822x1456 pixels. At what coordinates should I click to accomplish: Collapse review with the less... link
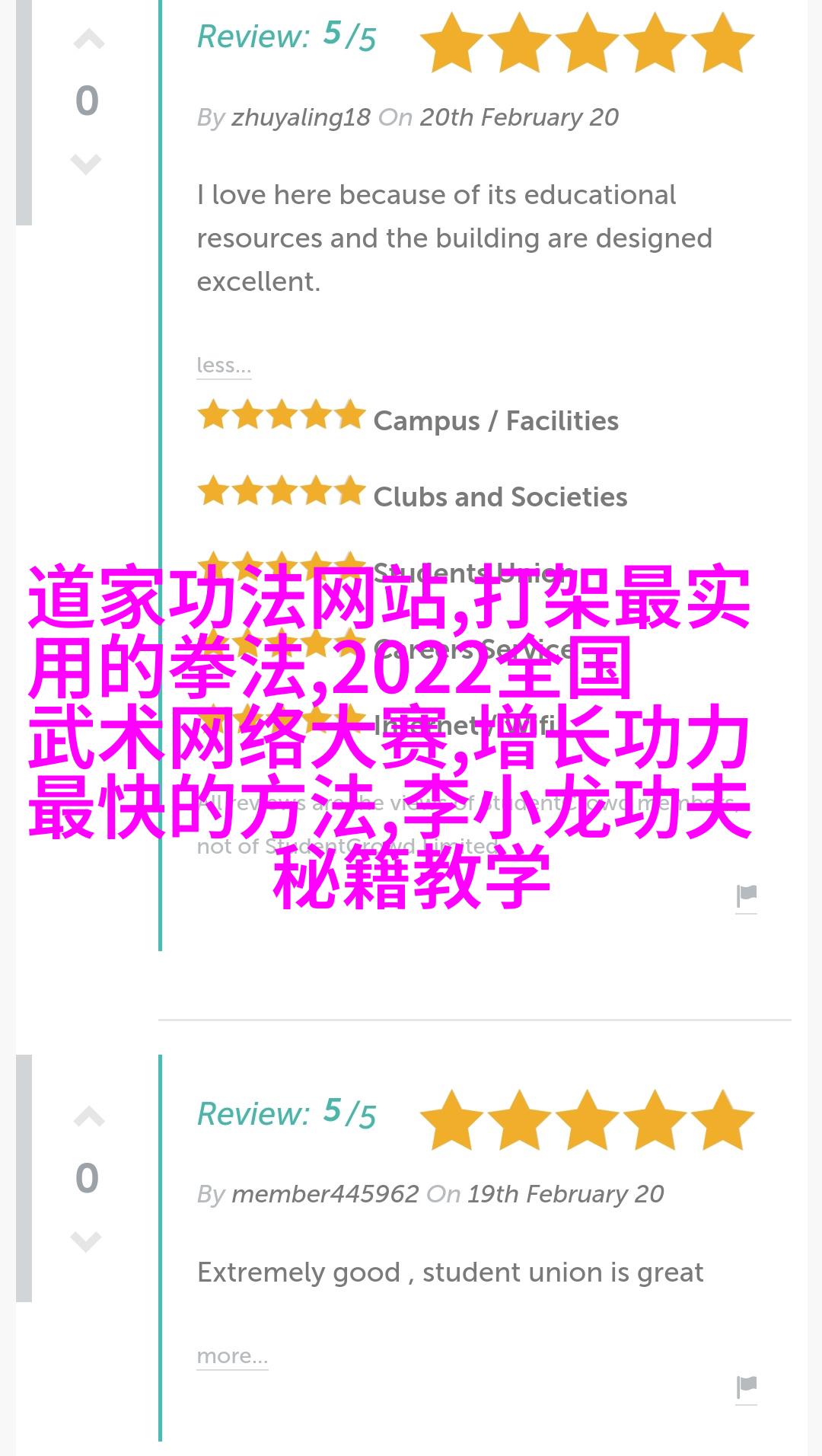[x=224, y=366]
